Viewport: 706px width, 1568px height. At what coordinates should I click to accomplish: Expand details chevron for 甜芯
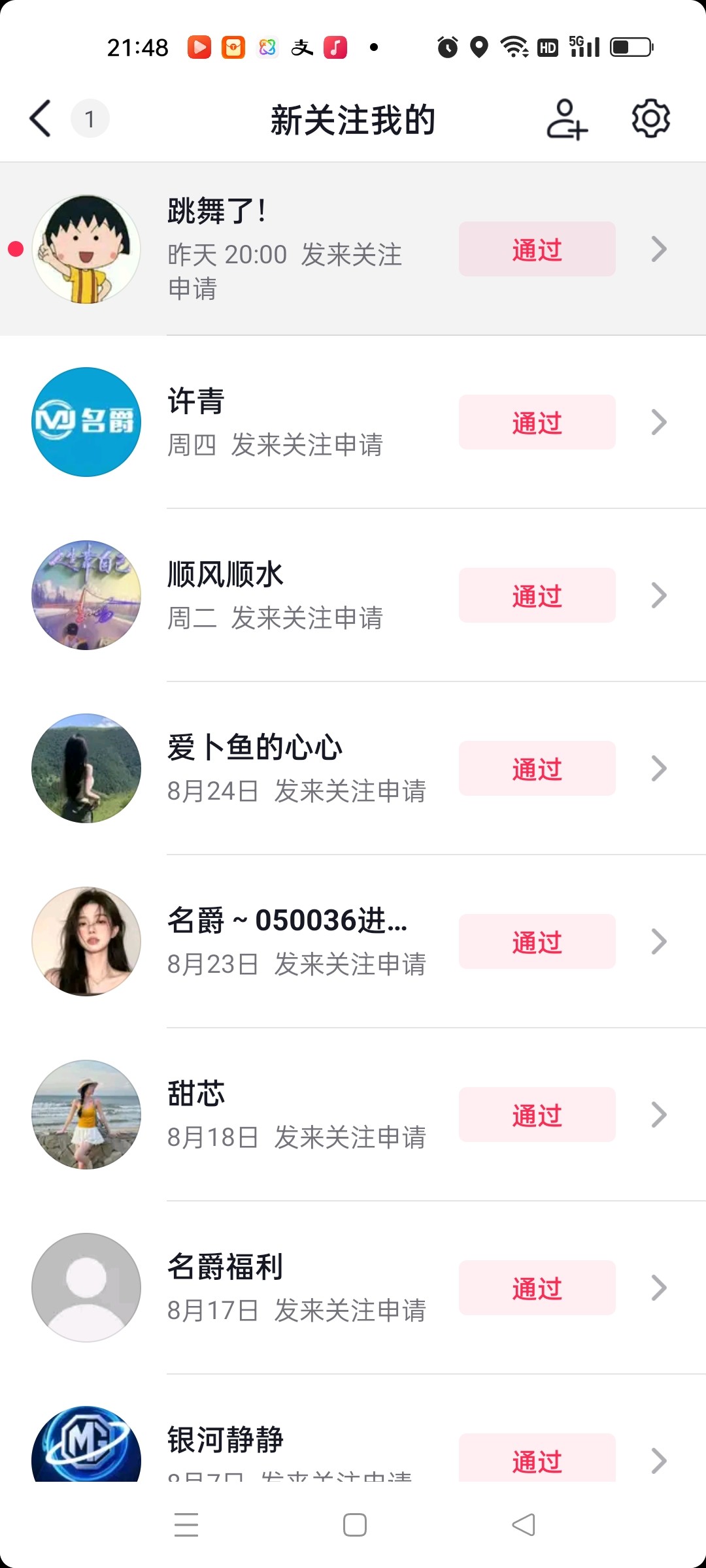pos(659,1115)
